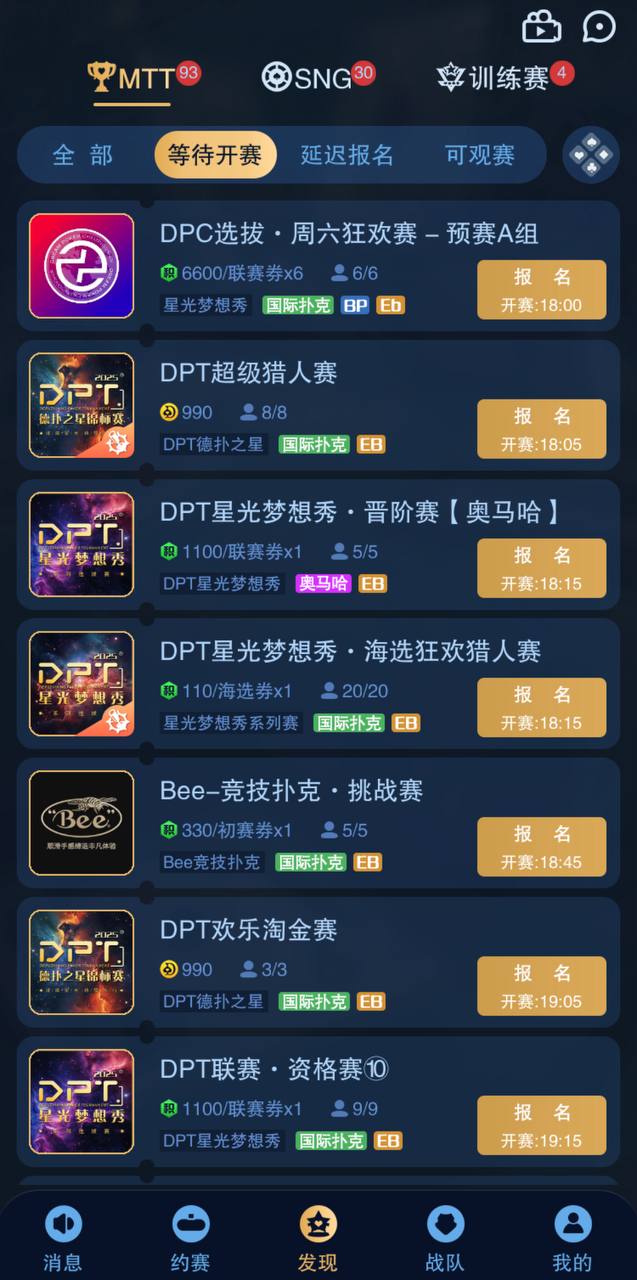Switch to the 训练赛 tab

pyautogui.click(x=505, y=78)
